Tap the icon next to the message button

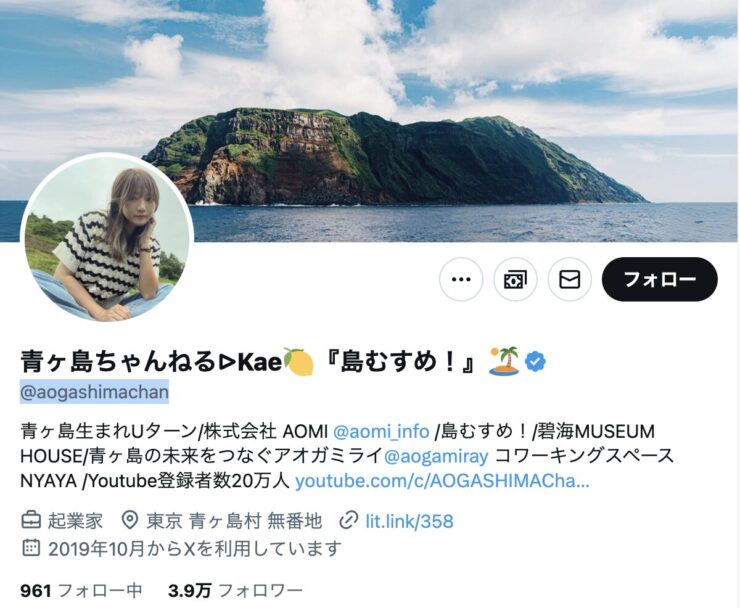515,280
